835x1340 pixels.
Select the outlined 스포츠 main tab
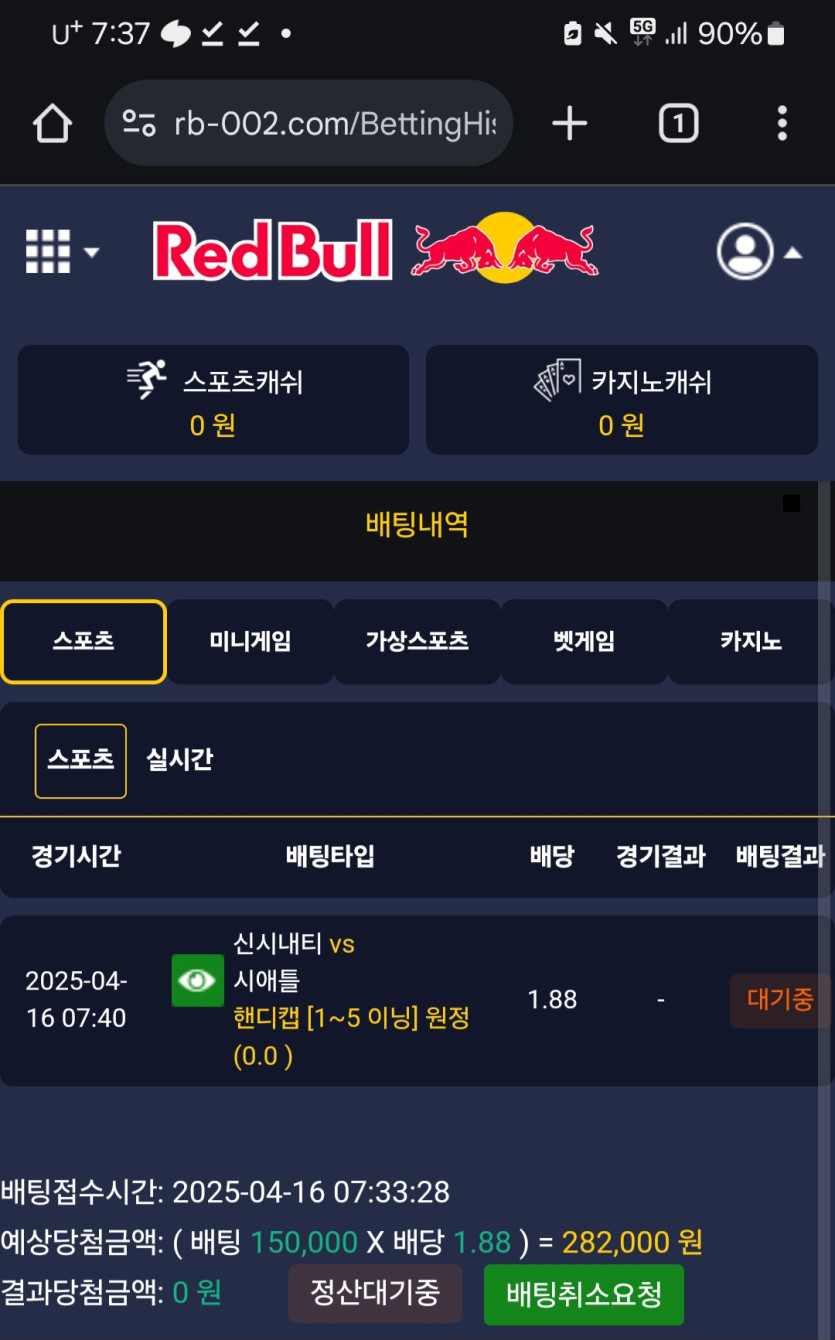(x=84, y=642)
